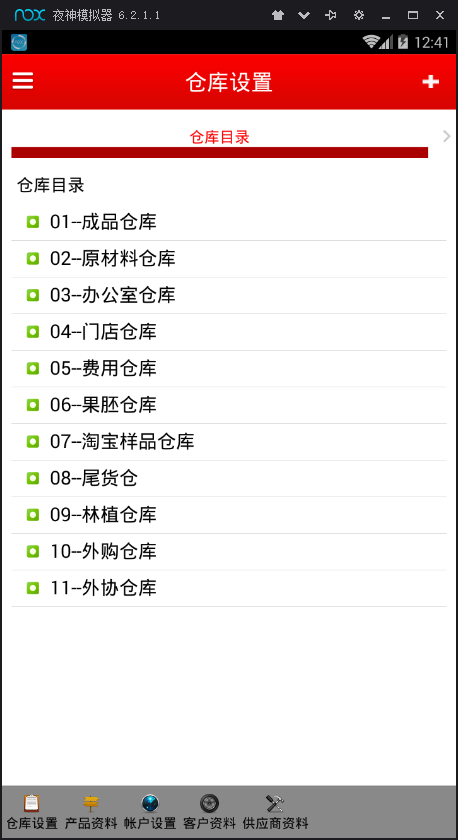Select 03--办公室仓库

click(229, 295)
